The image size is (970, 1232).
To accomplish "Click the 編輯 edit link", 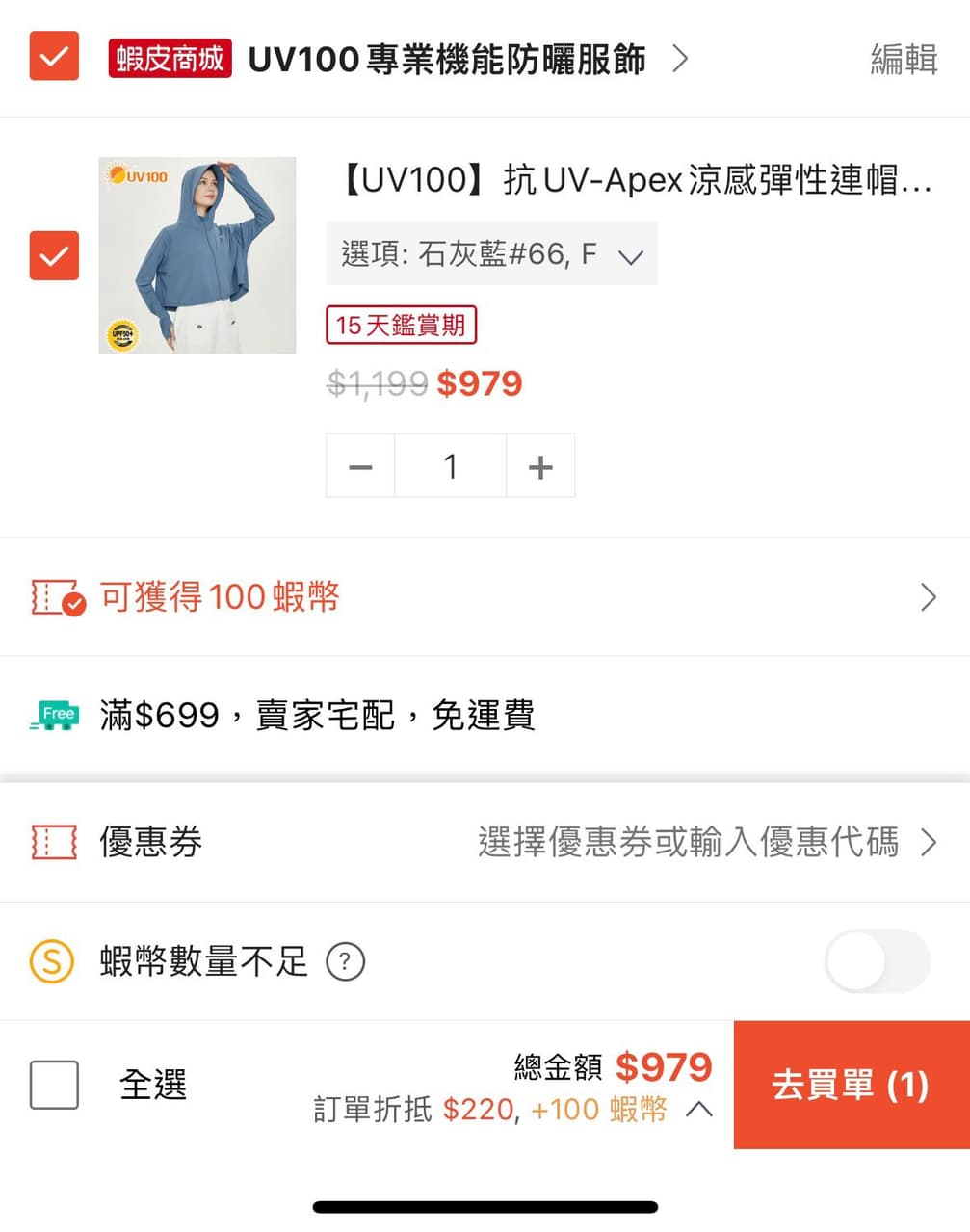I will click(903, 59).
